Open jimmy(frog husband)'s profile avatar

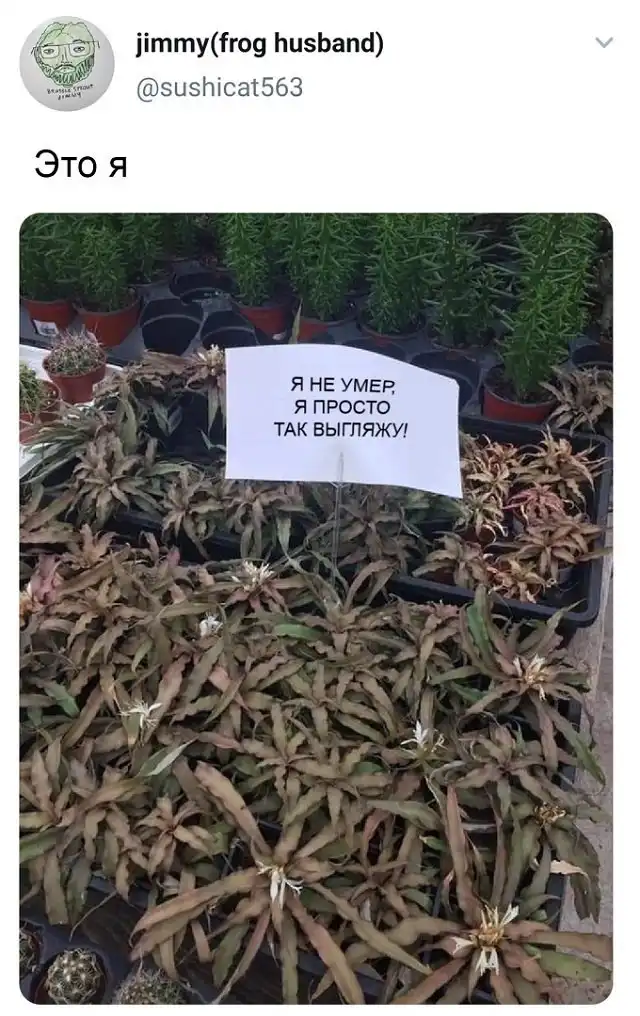tap(67, 63)
